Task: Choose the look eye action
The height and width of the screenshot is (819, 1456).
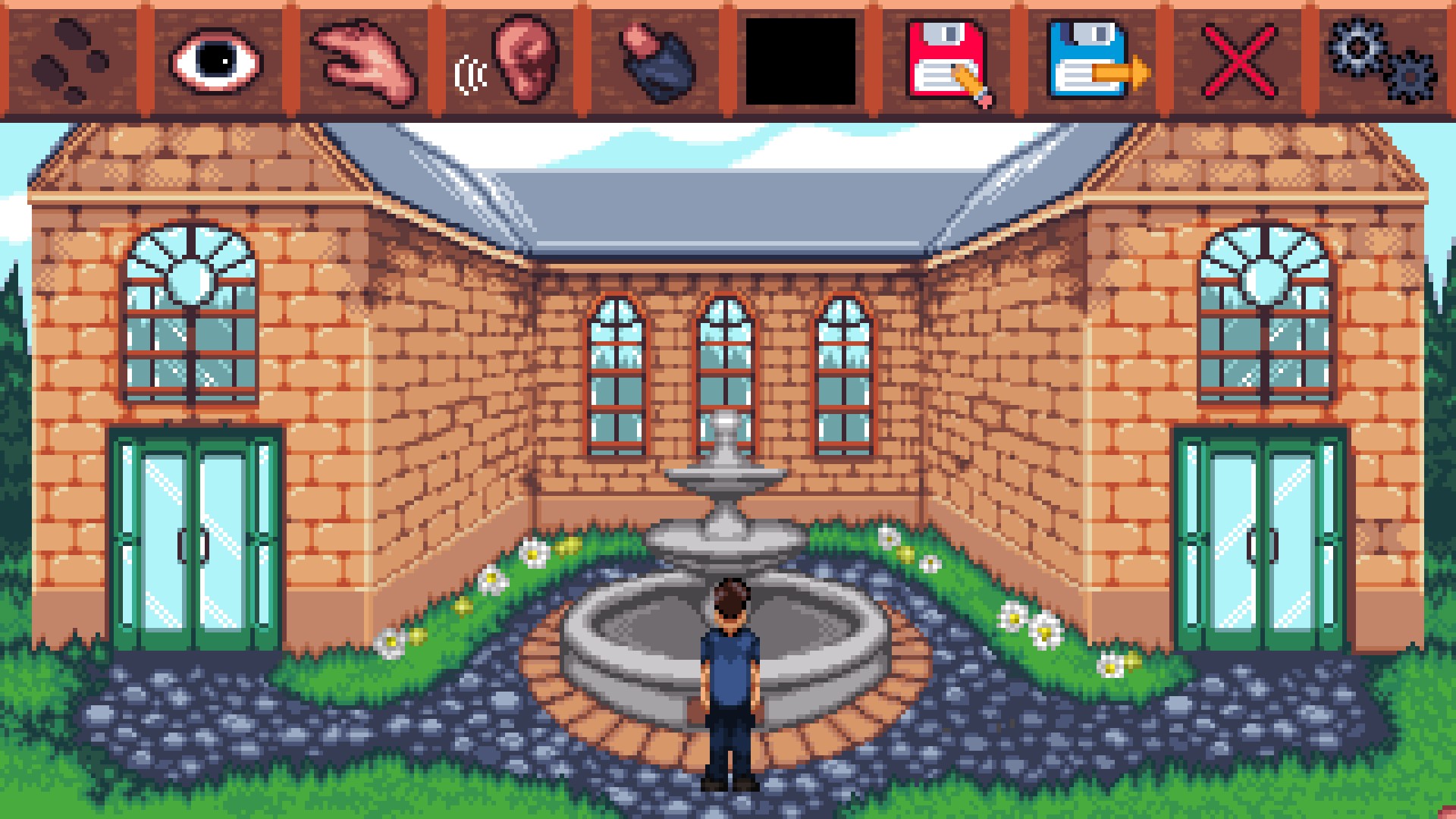Action: pos(216,61)
